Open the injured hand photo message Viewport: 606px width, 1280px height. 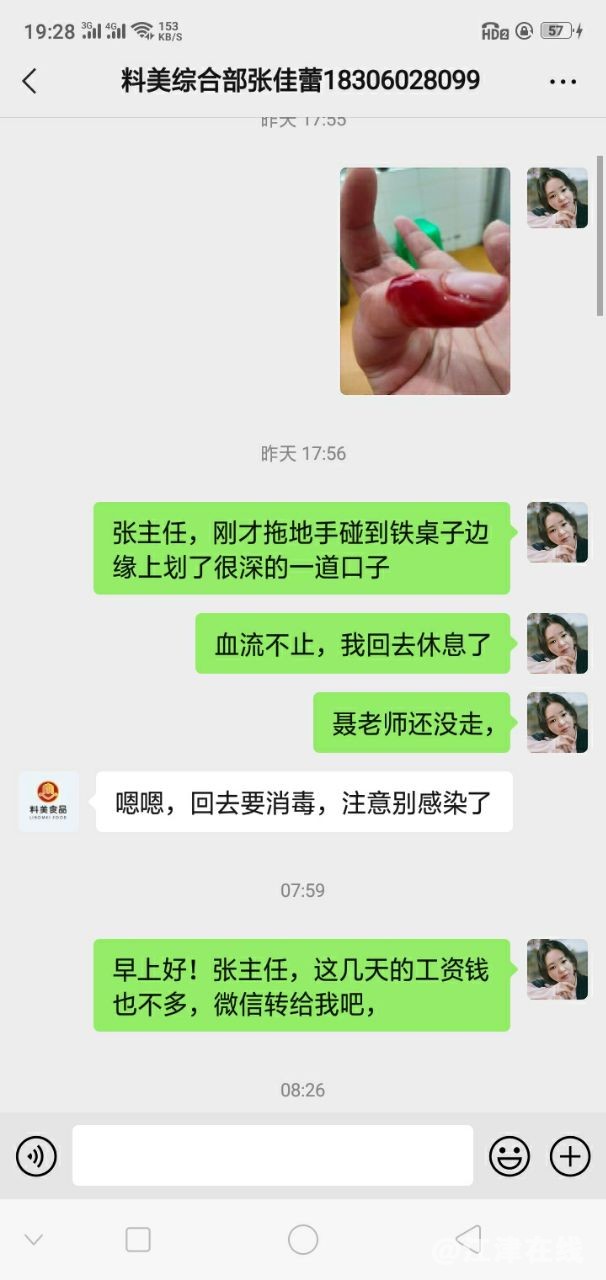[x=425, y=281]
